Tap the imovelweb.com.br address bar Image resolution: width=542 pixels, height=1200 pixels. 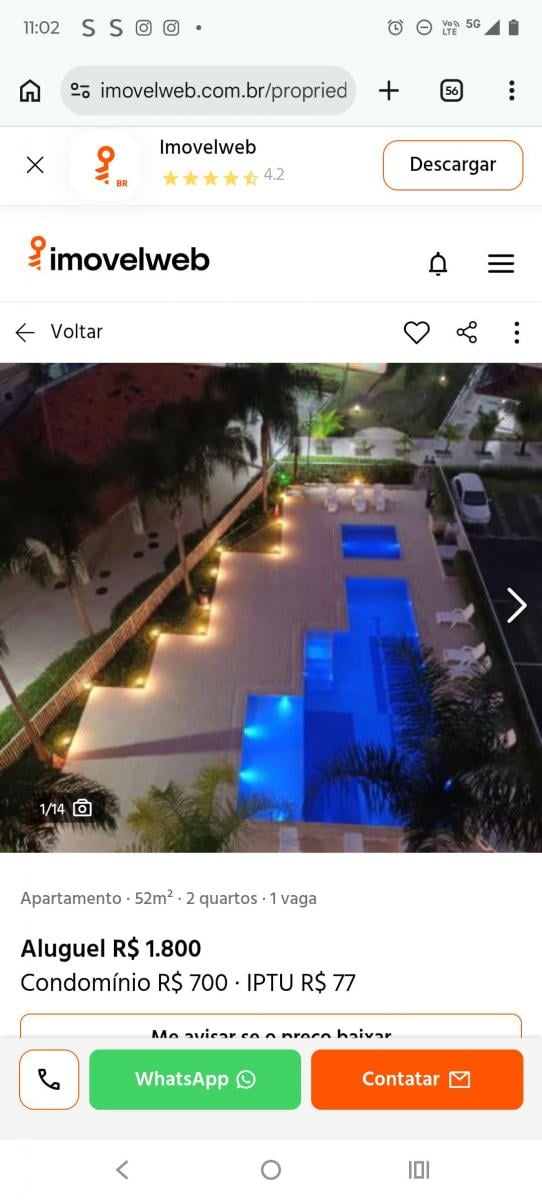coord(208,91)
